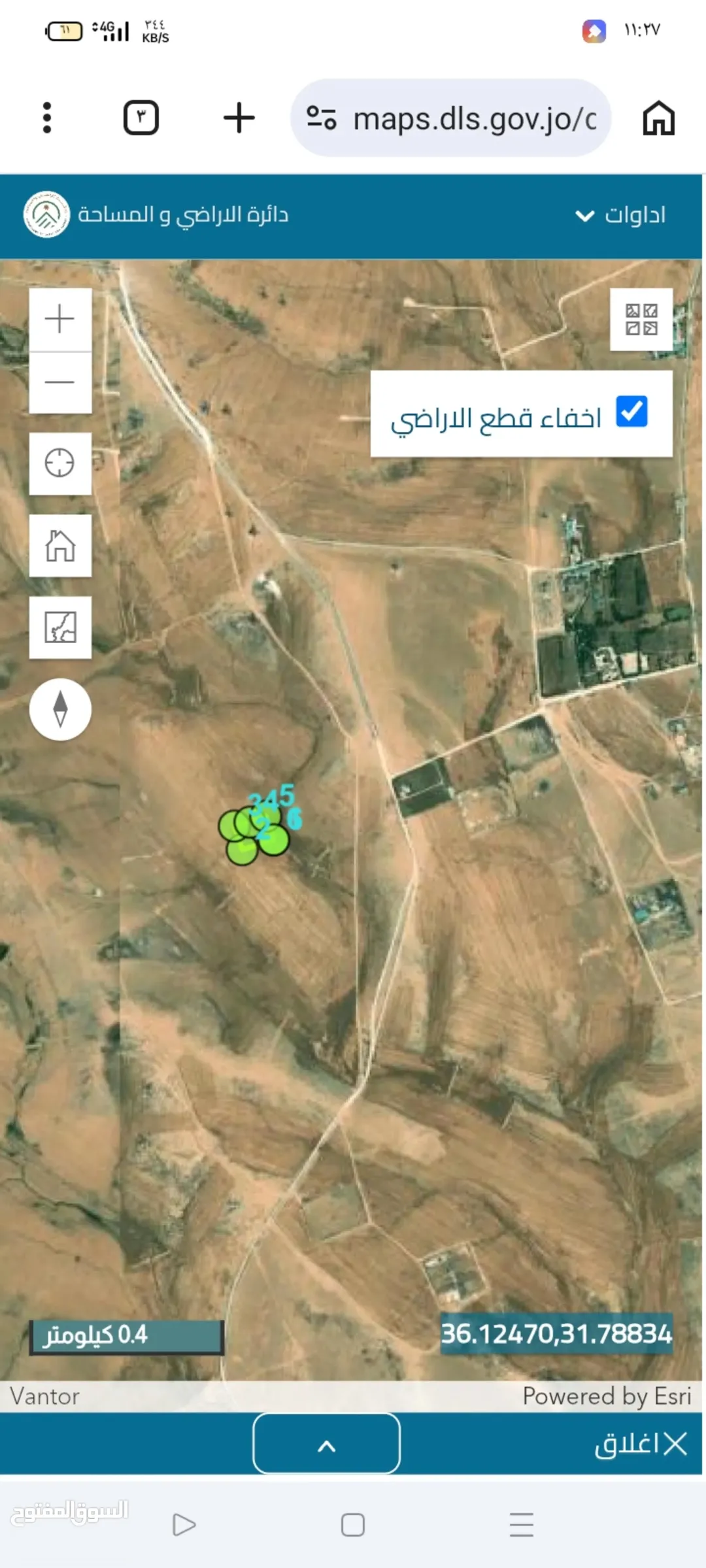Tap the system home button

tap(353, 1525)
